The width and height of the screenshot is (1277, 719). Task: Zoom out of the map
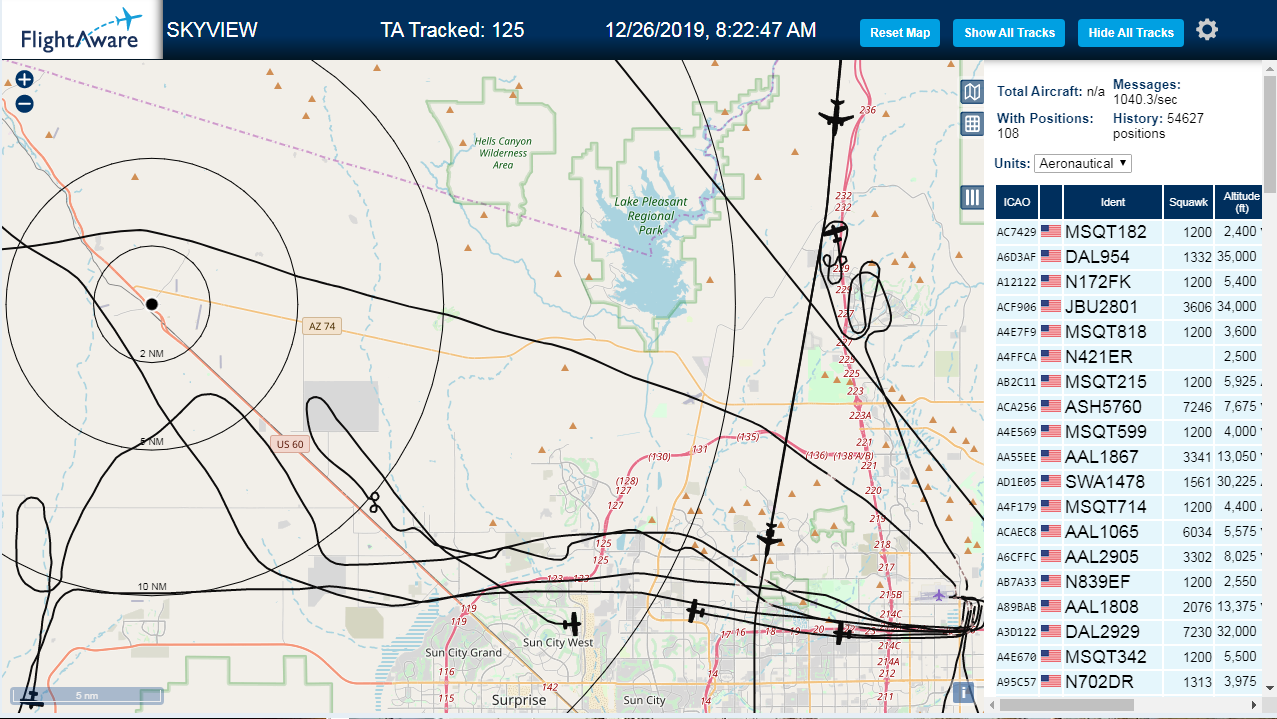[25, 103]
